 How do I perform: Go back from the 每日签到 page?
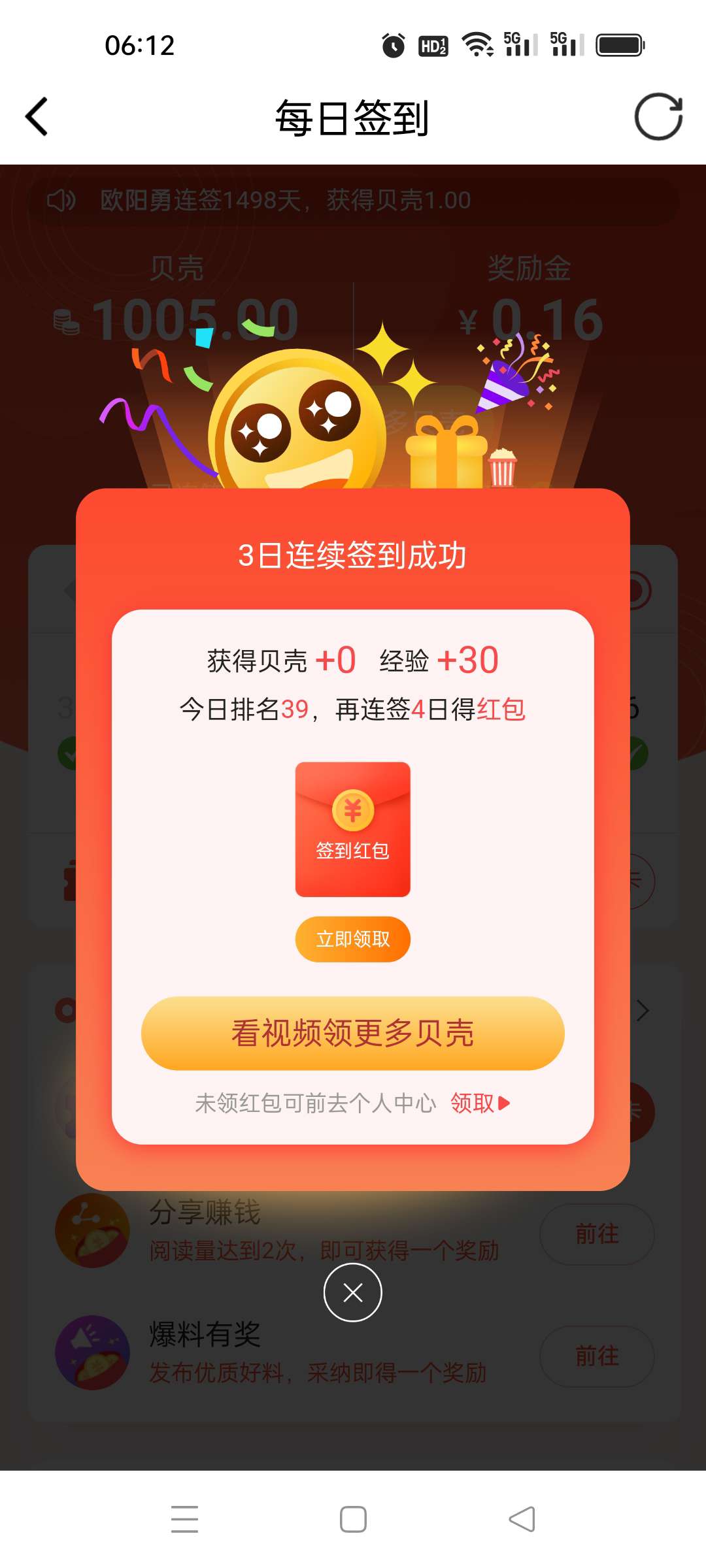(x=37, y=117)
